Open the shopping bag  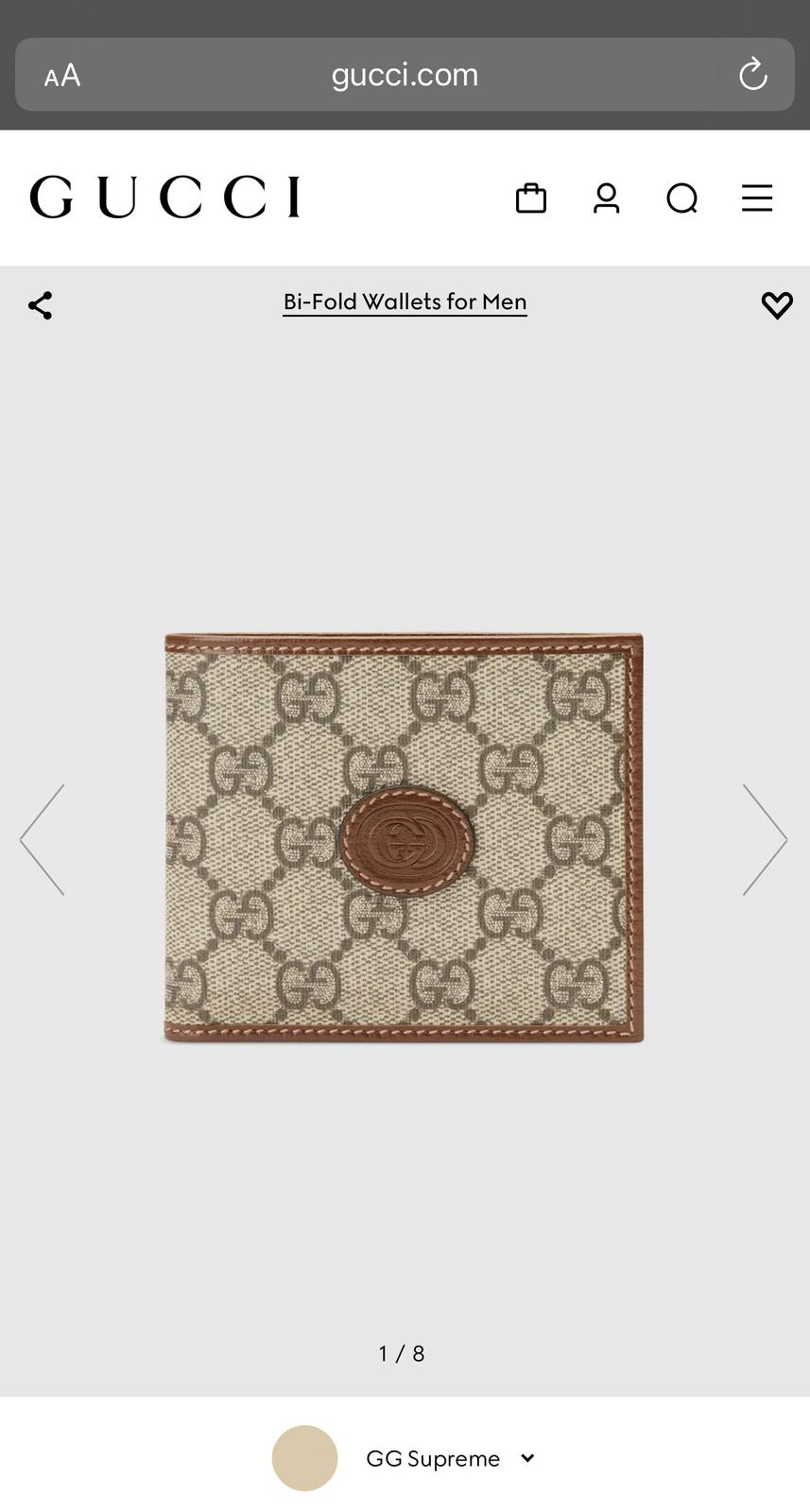click(530, 198)
